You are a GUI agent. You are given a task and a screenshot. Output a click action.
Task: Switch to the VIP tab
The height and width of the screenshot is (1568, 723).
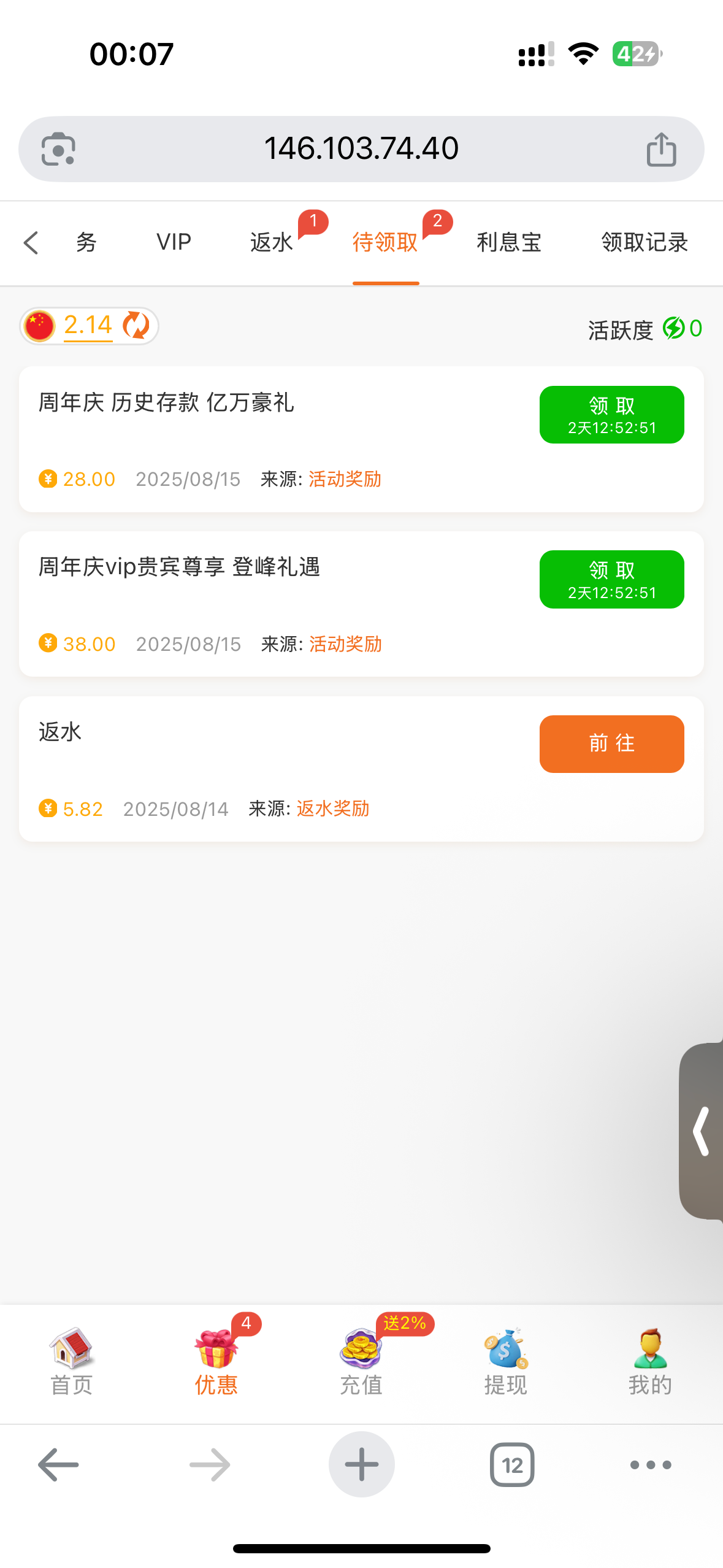pos(174,242)
